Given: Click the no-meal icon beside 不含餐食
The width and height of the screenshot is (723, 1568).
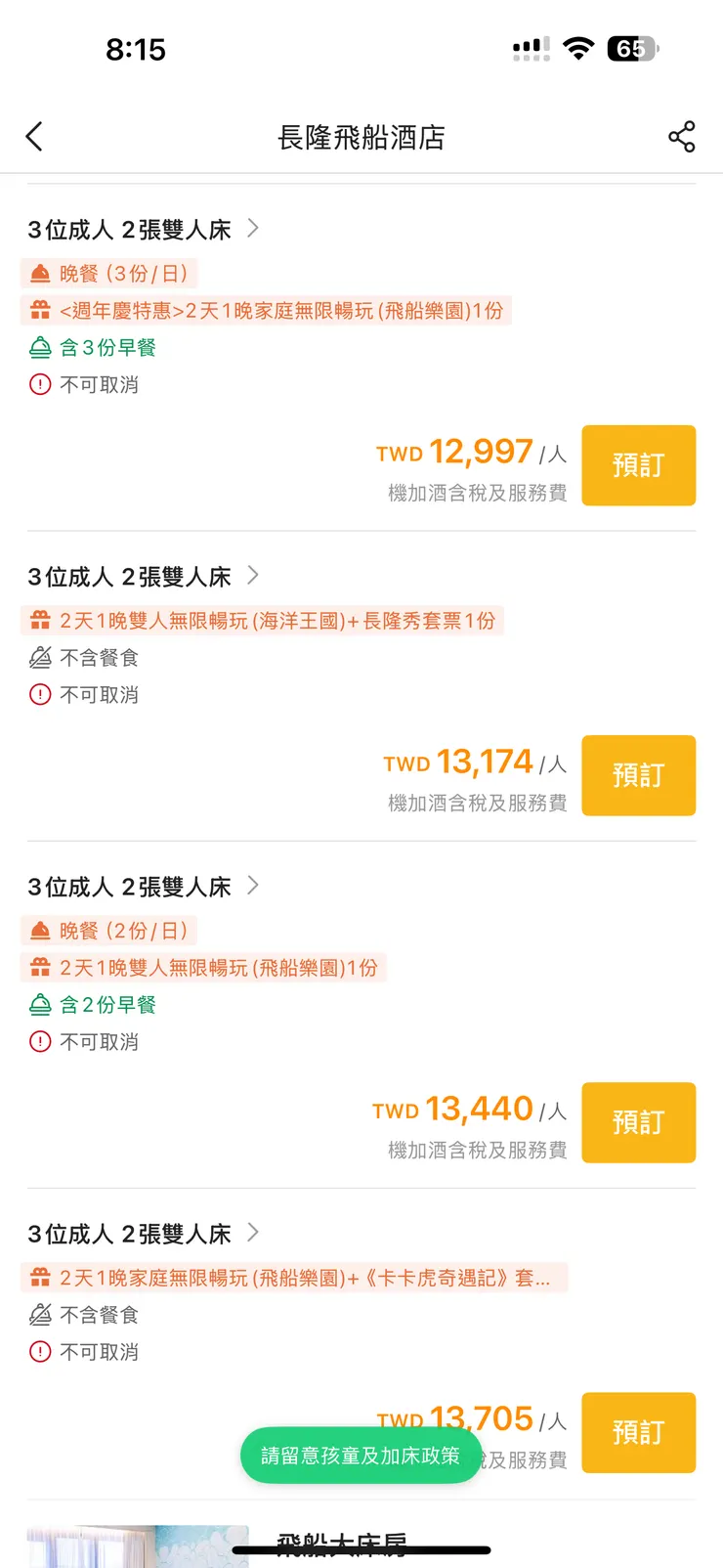Looking at the screenshot, I should (39, 657).
